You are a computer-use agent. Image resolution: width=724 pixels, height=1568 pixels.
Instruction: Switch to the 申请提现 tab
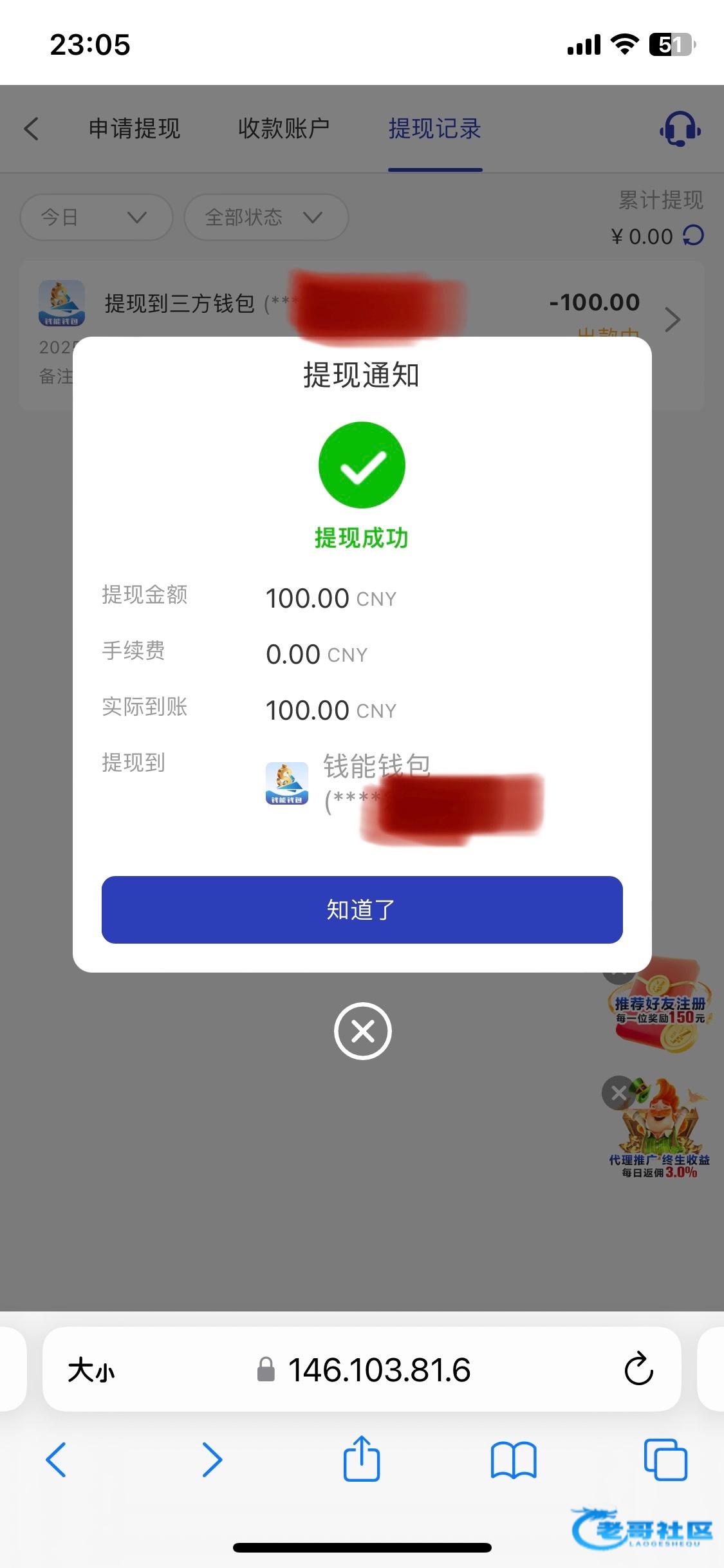coord(135,129)
